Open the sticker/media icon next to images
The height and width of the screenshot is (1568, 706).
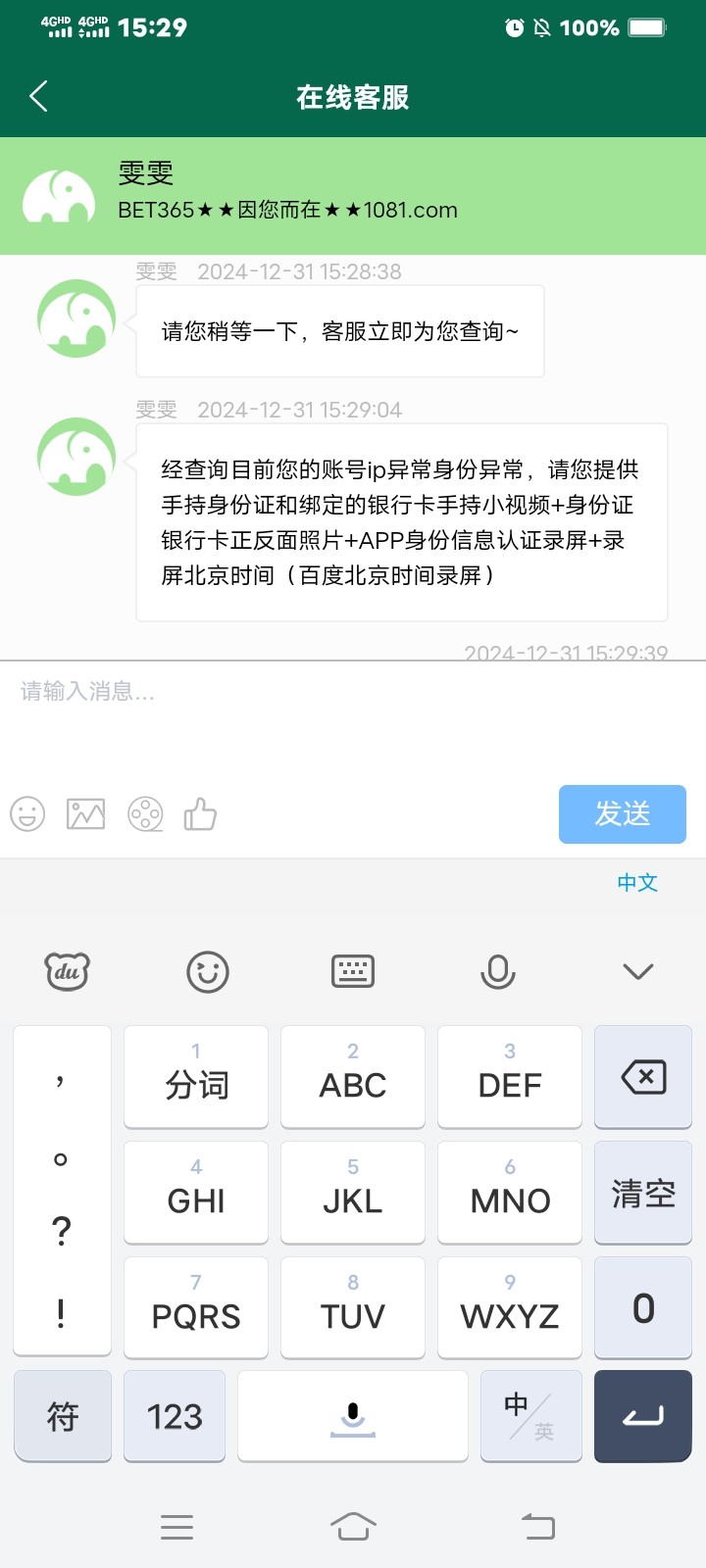[x=145, y=813]
